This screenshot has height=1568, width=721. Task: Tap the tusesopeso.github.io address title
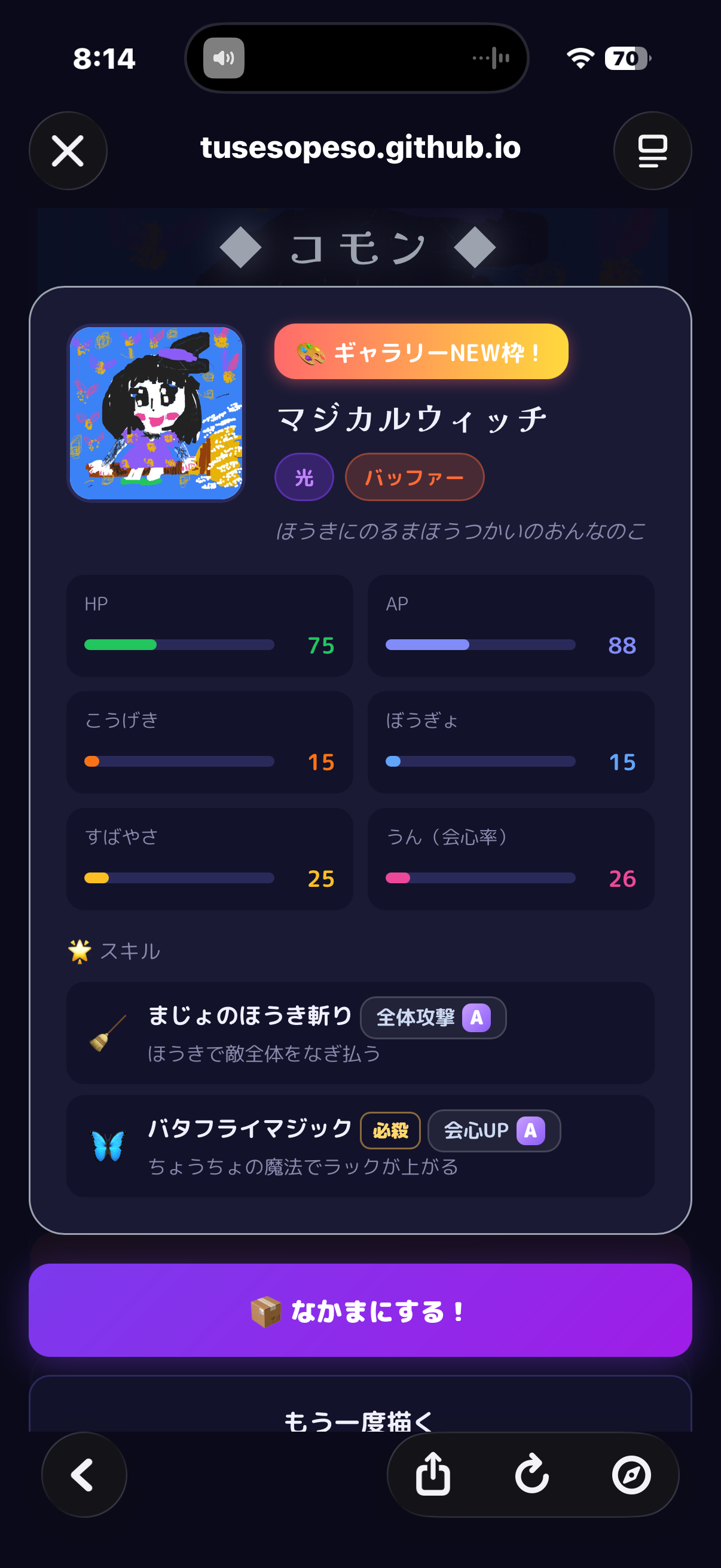click(x=360, y=148)
